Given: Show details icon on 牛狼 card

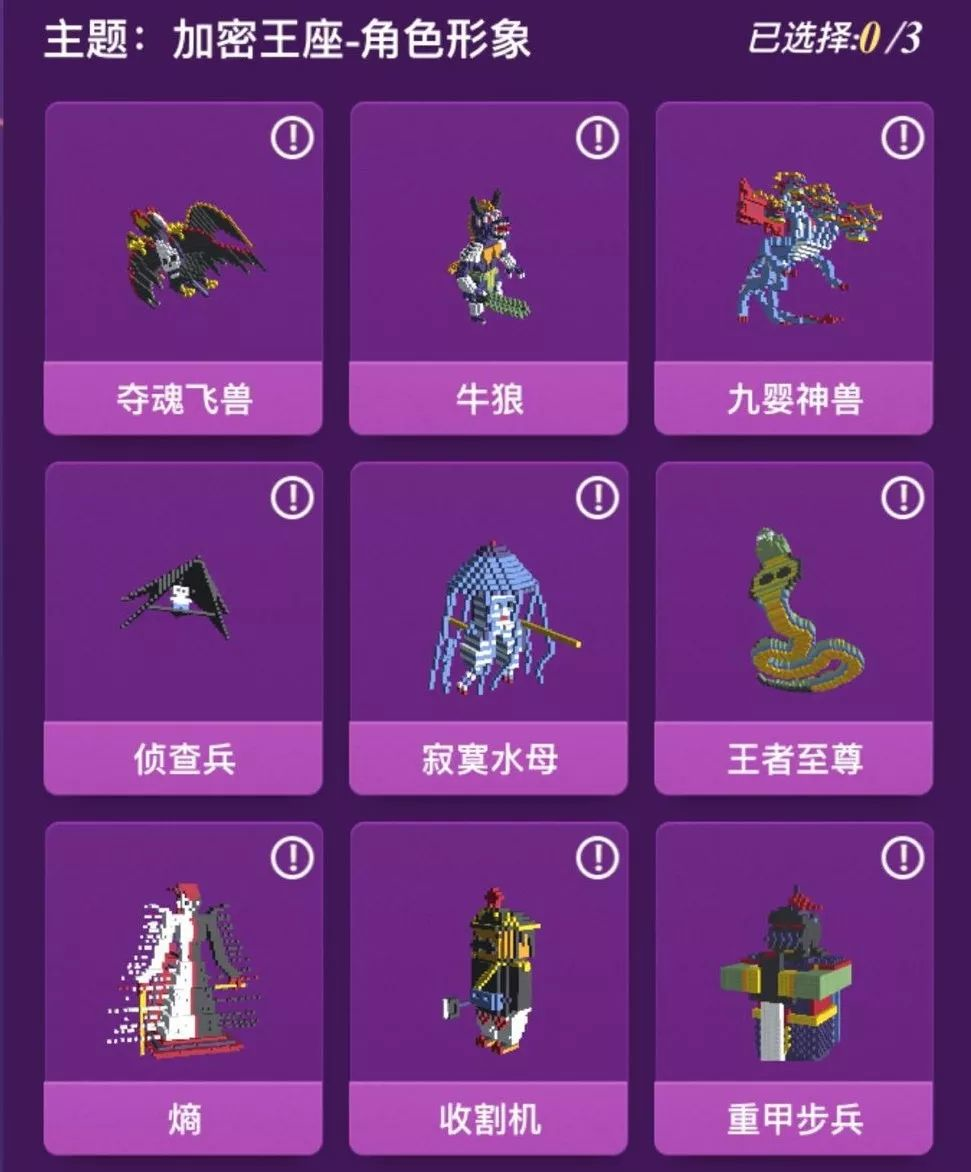Looking at the screenshot, I should click(x=597, y=138).
